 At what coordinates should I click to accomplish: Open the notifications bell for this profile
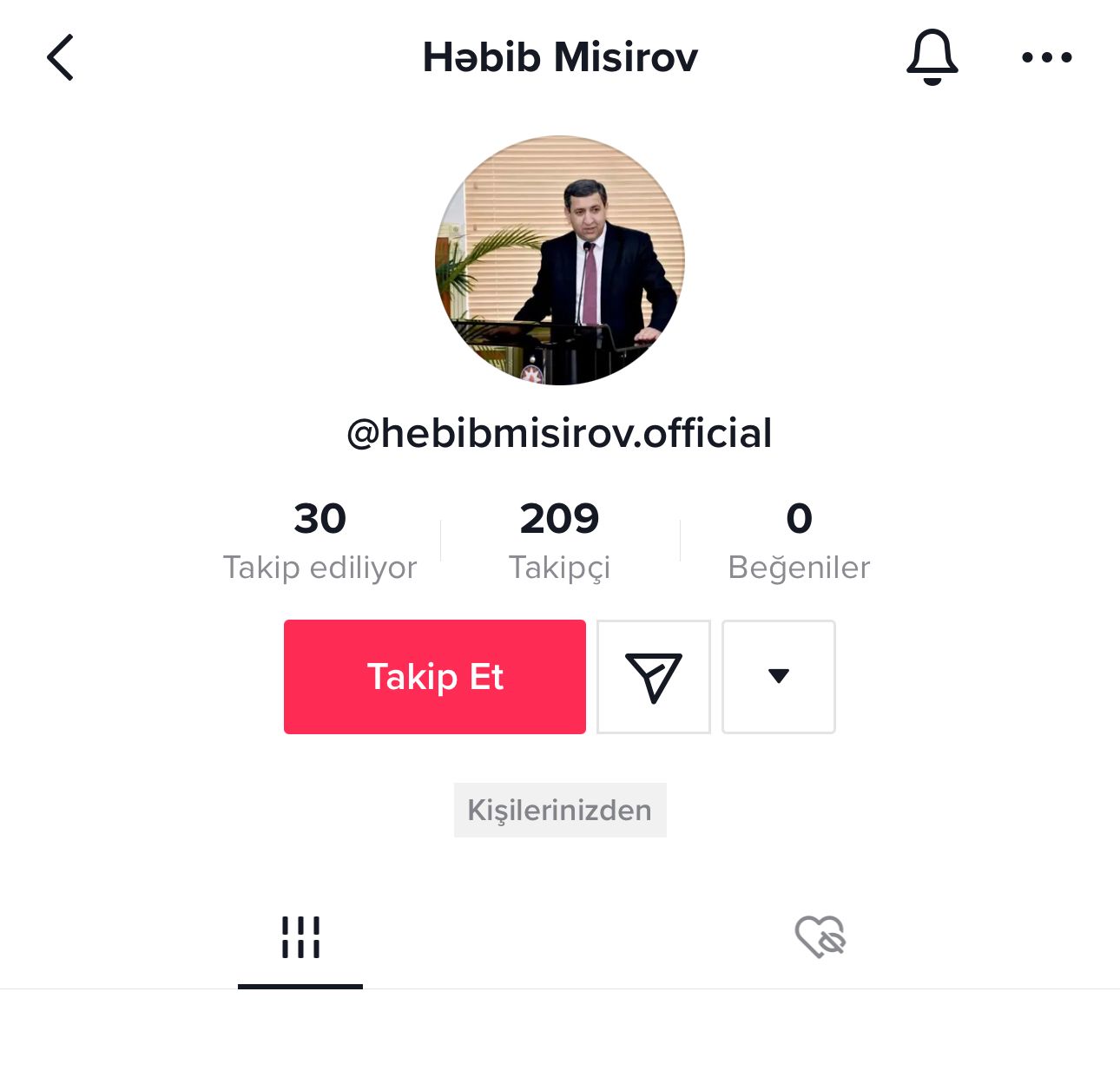(x=932, y=57)
